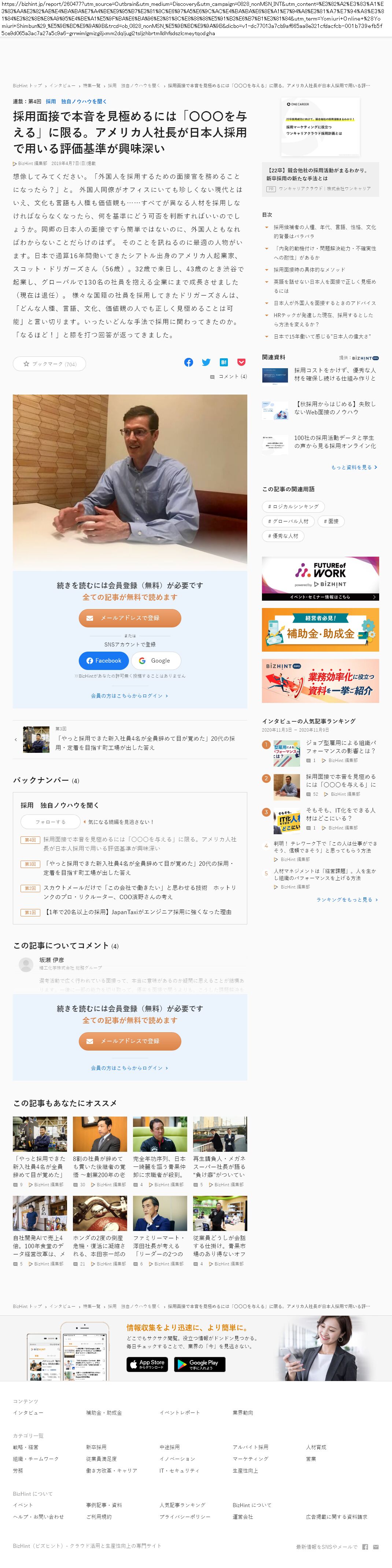392x1568 pixels.
Task: Download from the App Store badge
Action: tap(147, 1365)
